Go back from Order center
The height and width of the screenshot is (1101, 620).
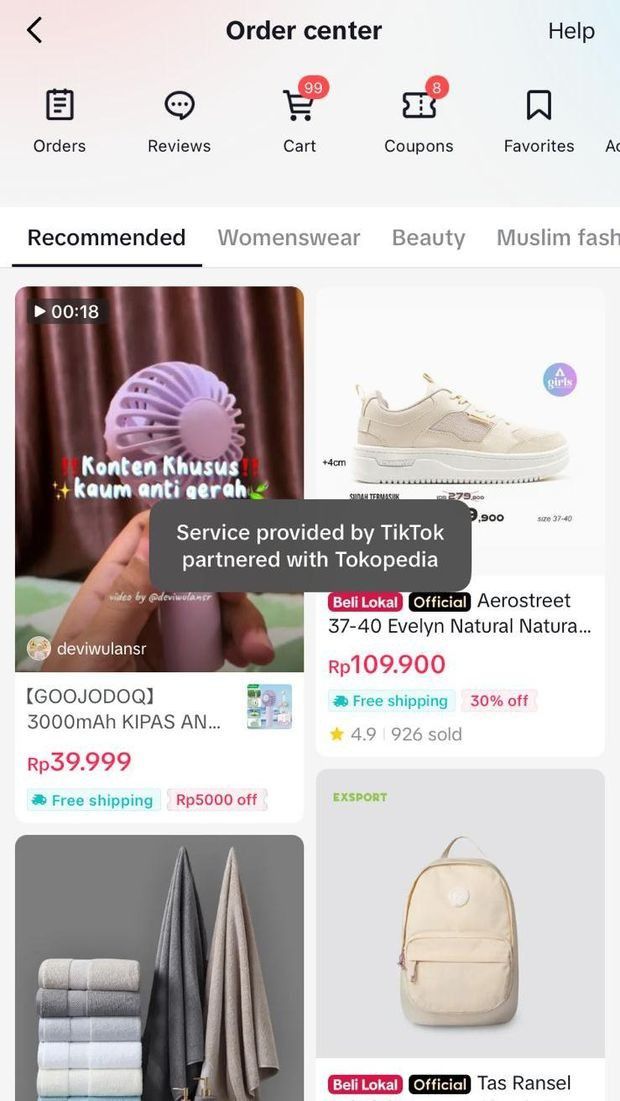34,31
